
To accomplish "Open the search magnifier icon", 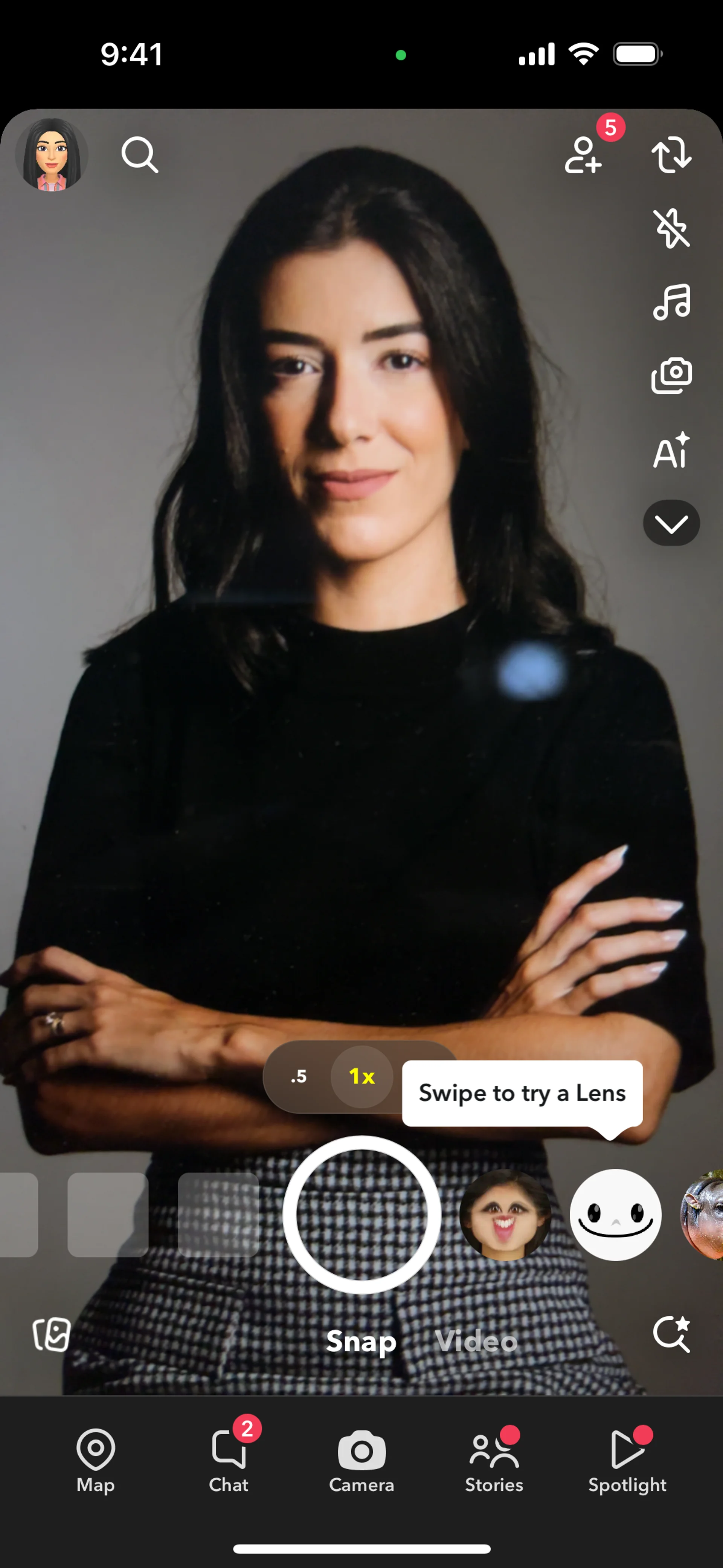I will pyautogui.click(x=139, y=155).
